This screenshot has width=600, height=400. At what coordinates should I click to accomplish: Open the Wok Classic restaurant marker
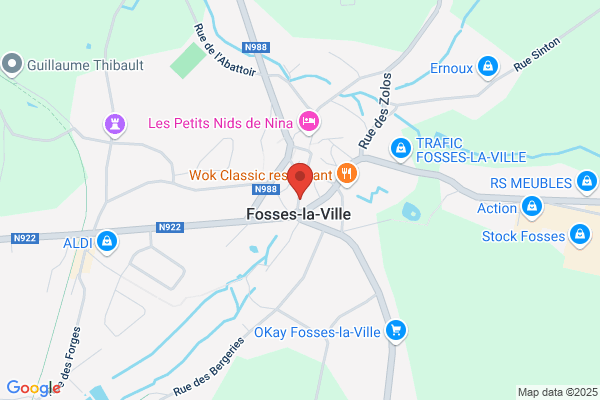point(347,174)
